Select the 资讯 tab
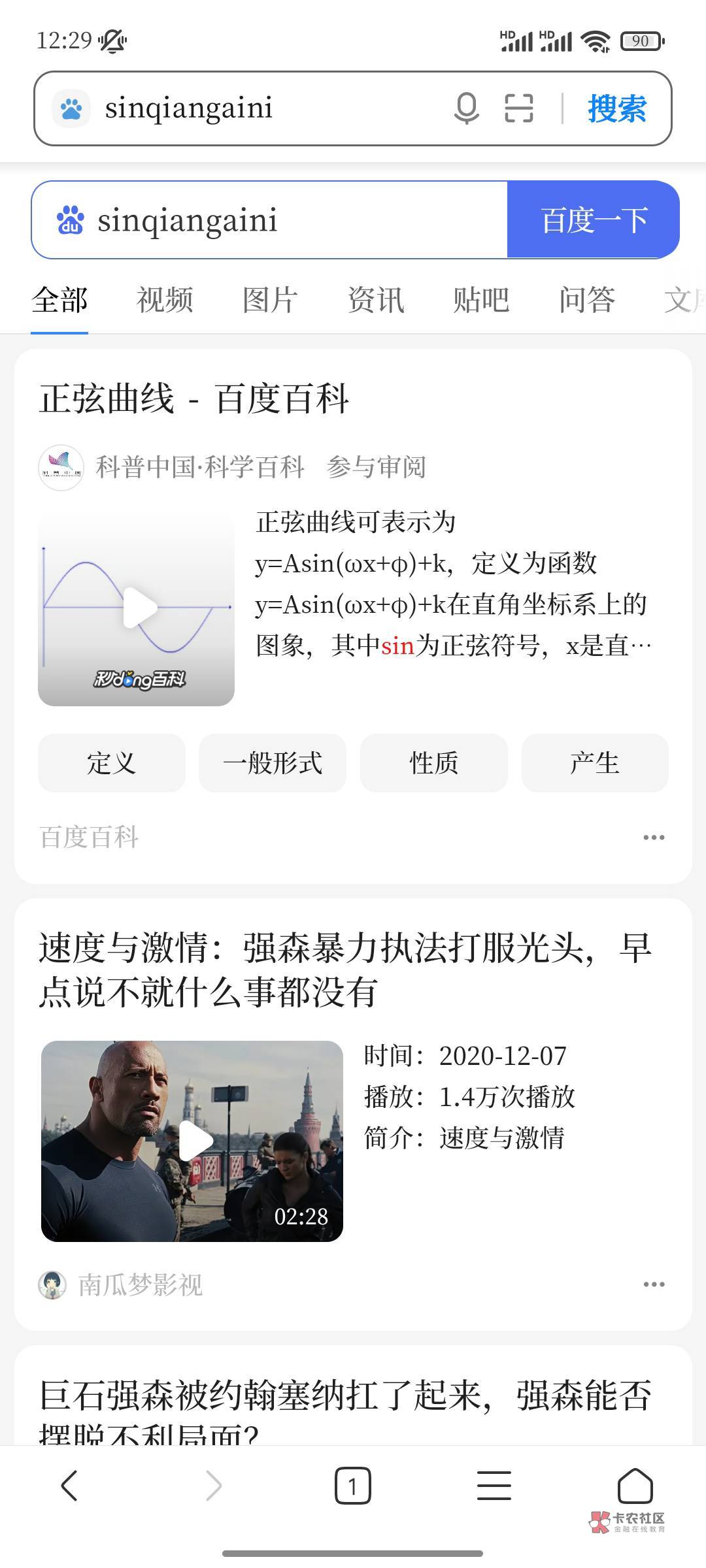This screenshot has width=706, height=1568. (x=376, y=301)
